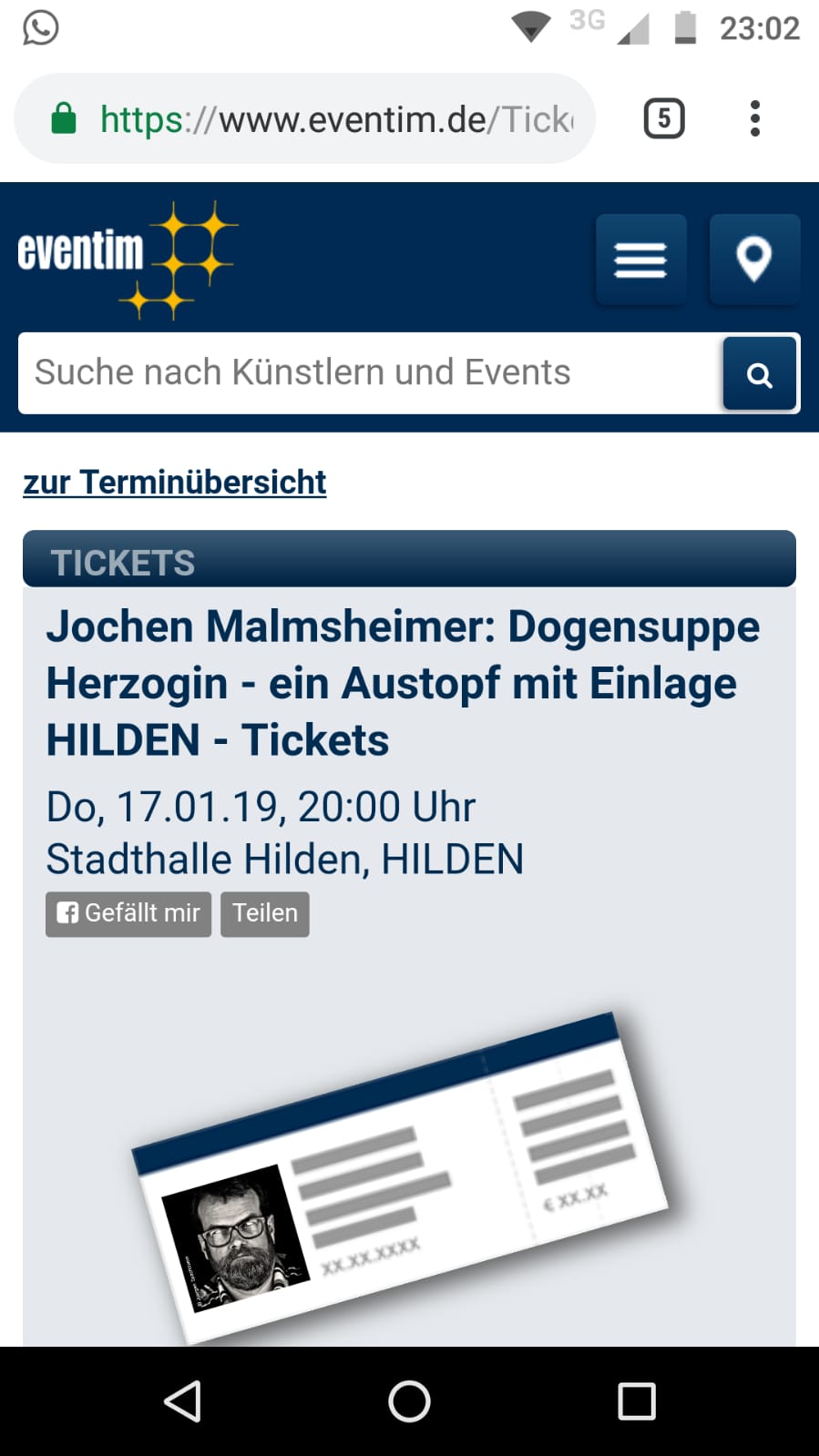Return to the Android home screen
This screenshot has height=1456, width=819.
[409, 1401]
